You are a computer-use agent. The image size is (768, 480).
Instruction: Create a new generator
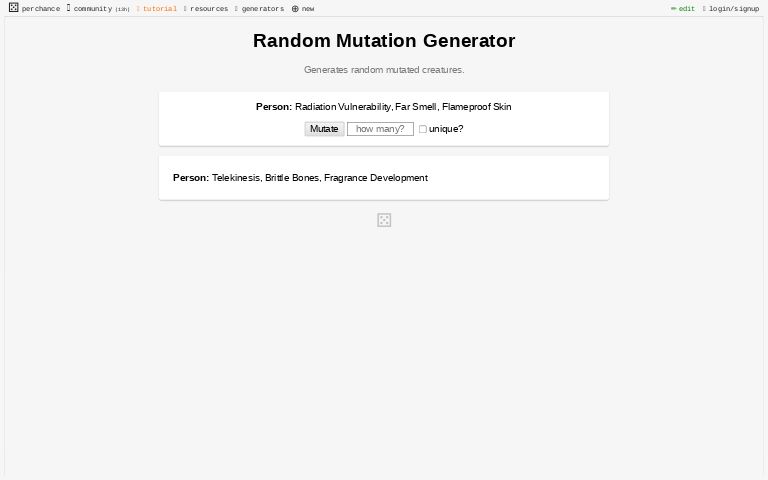pos(303,9)
